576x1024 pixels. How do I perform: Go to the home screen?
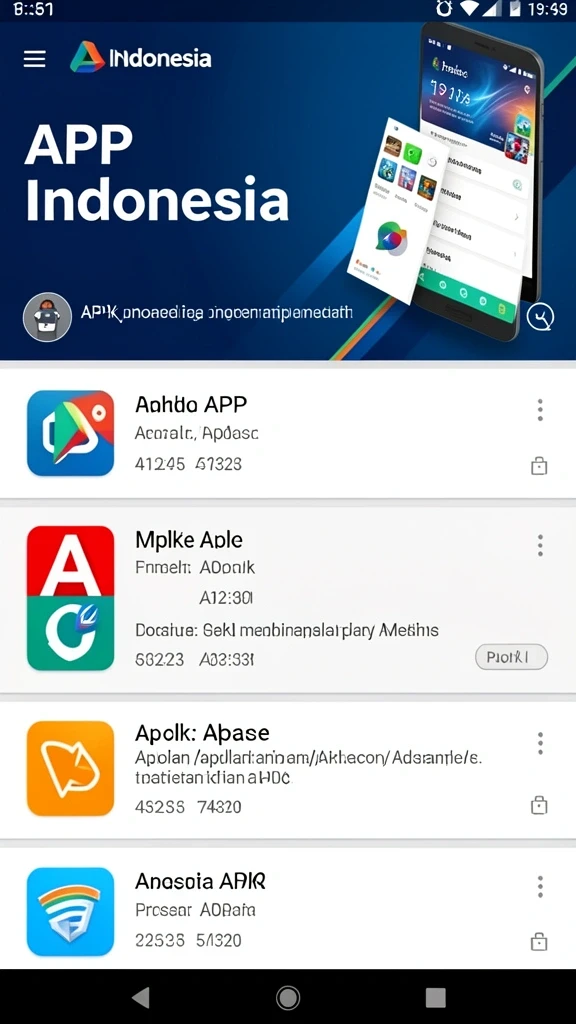(x=288, y=997)
